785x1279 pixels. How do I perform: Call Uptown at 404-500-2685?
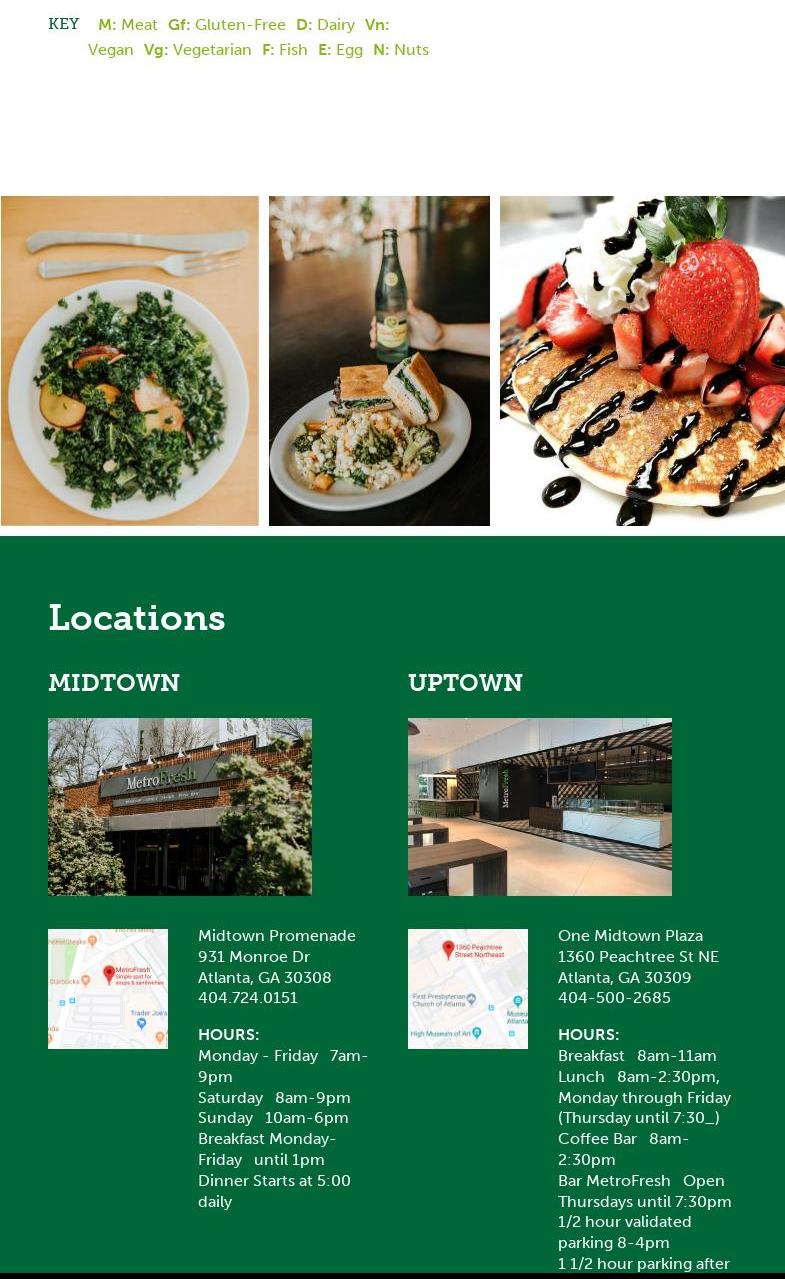pos(614,998)
